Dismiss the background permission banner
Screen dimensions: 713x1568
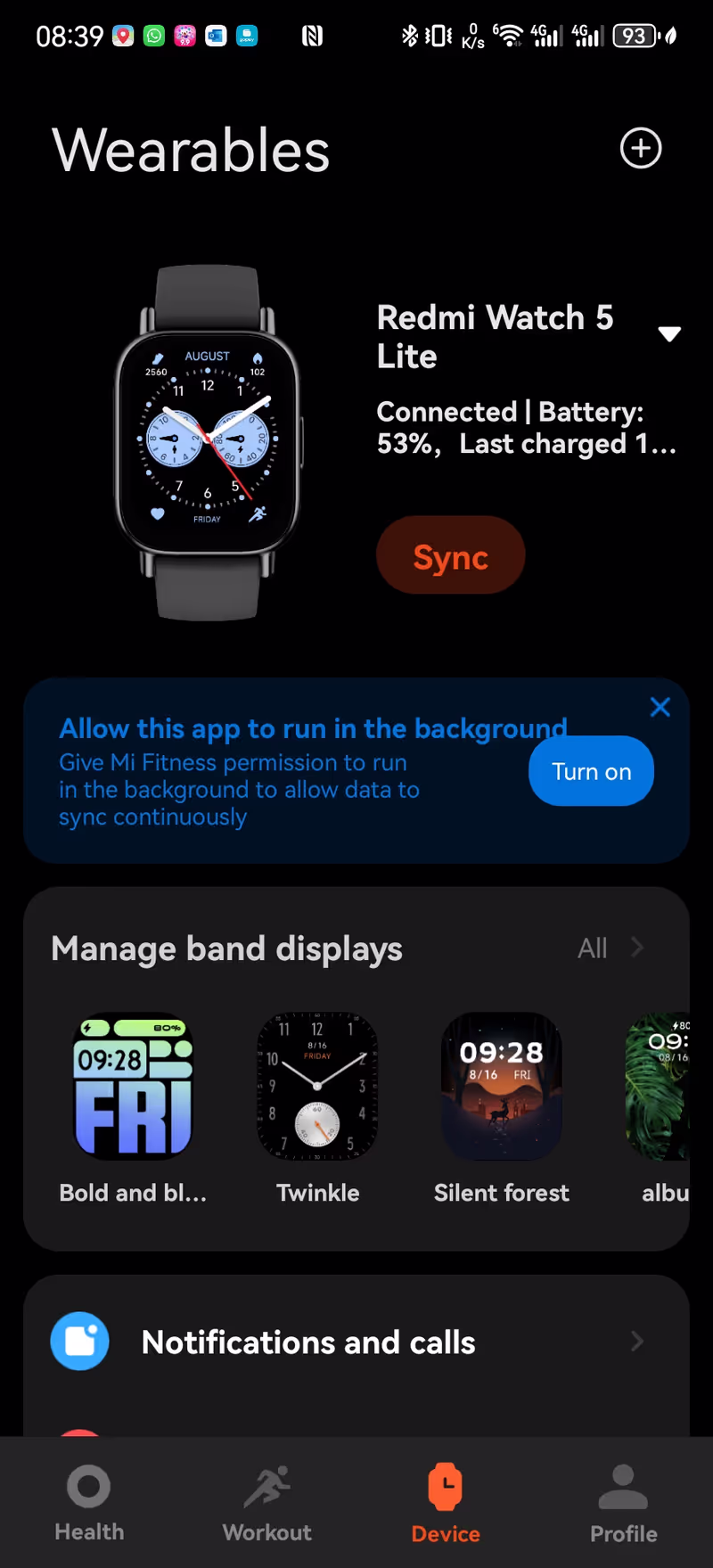660,707
